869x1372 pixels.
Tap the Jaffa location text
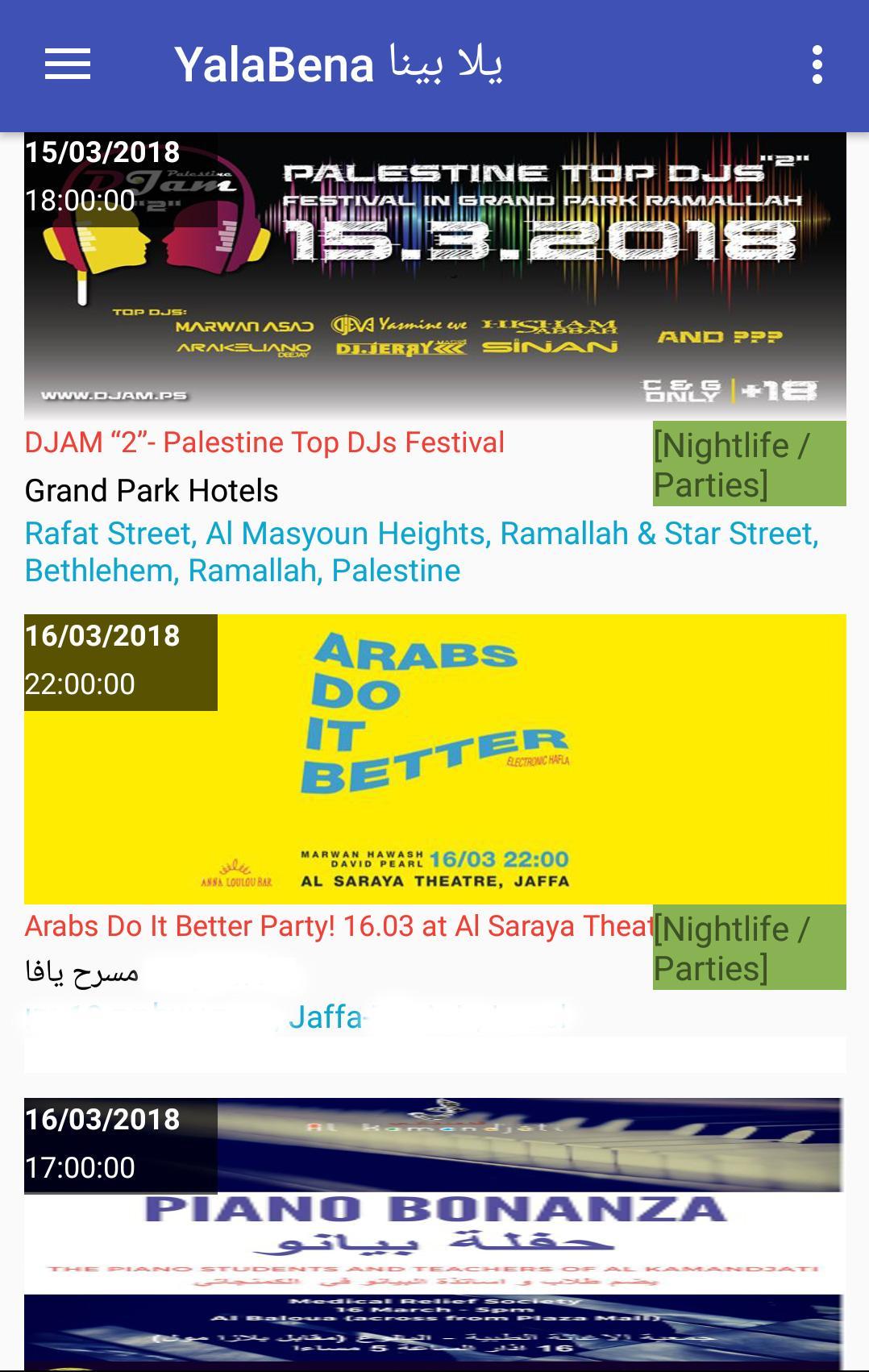[x=324, y=1017]
